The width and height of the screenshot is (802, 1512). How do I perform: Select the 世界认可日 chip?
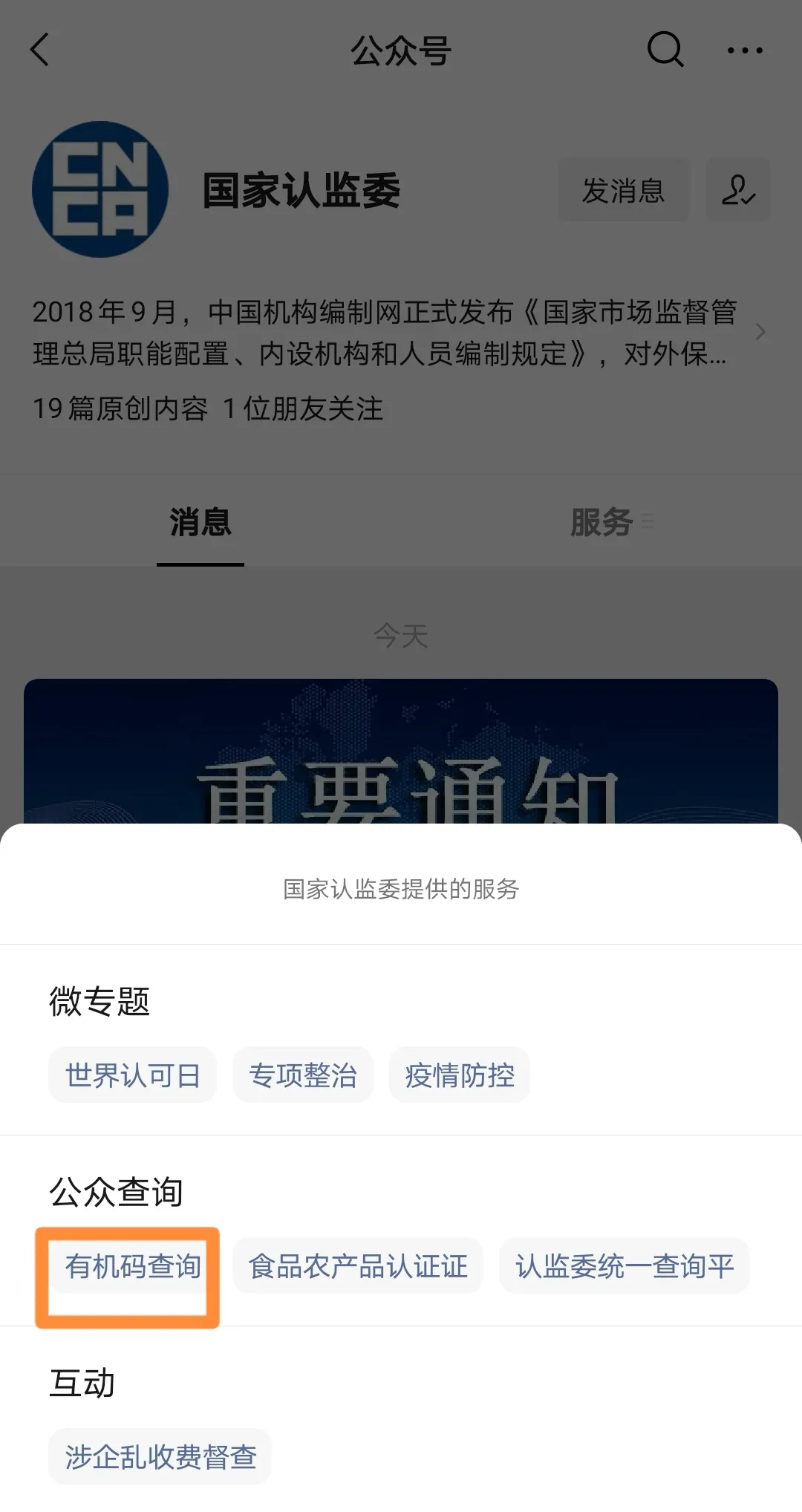[x=133, y=1075]
